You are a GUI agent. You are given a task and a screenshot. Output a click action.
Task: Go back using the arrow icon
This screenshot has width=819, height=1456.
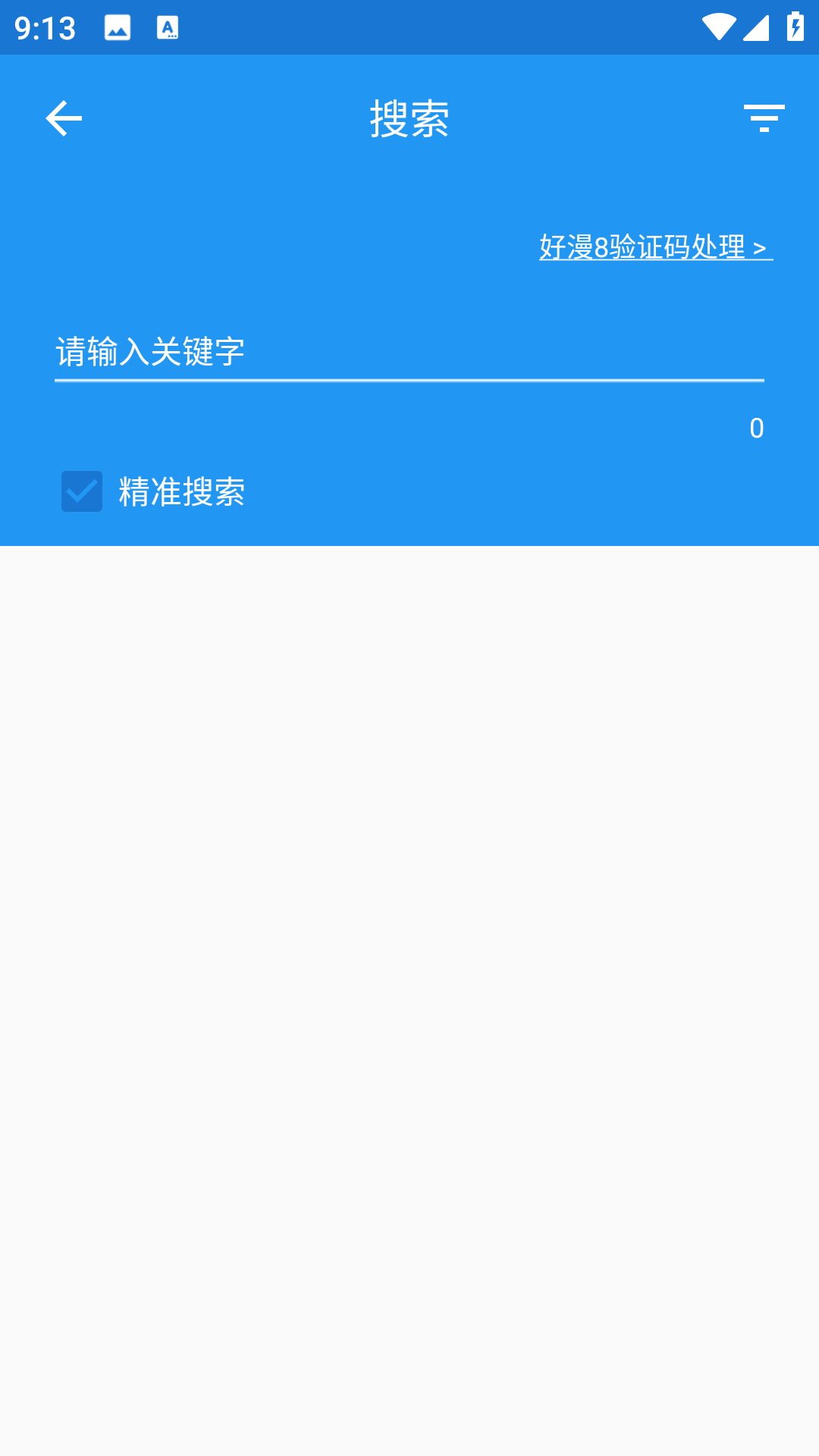(64, 118)
